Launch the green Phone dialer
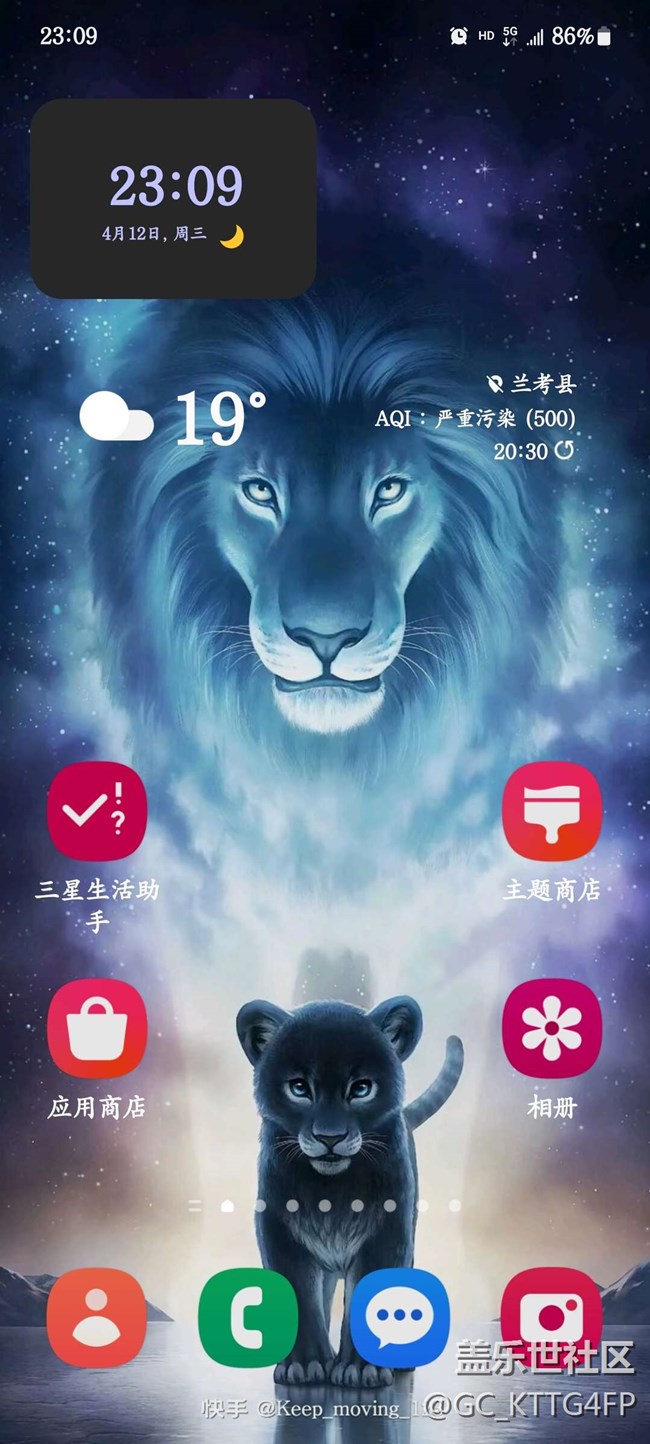This screenshot has width=650, height=1444. (248, 1317)
